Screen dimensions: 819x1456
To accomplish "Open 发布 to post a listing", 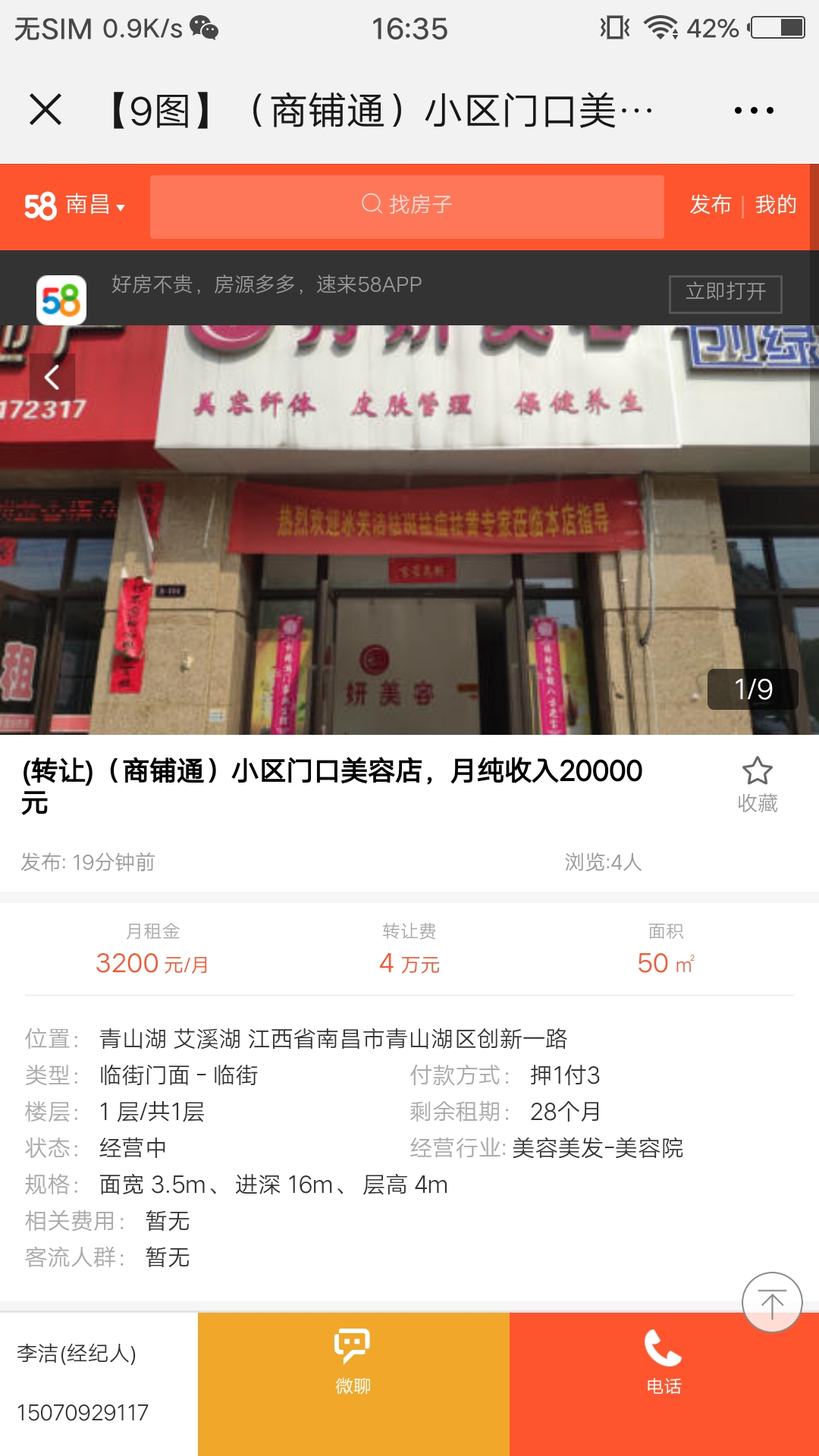I will [710, 205].
